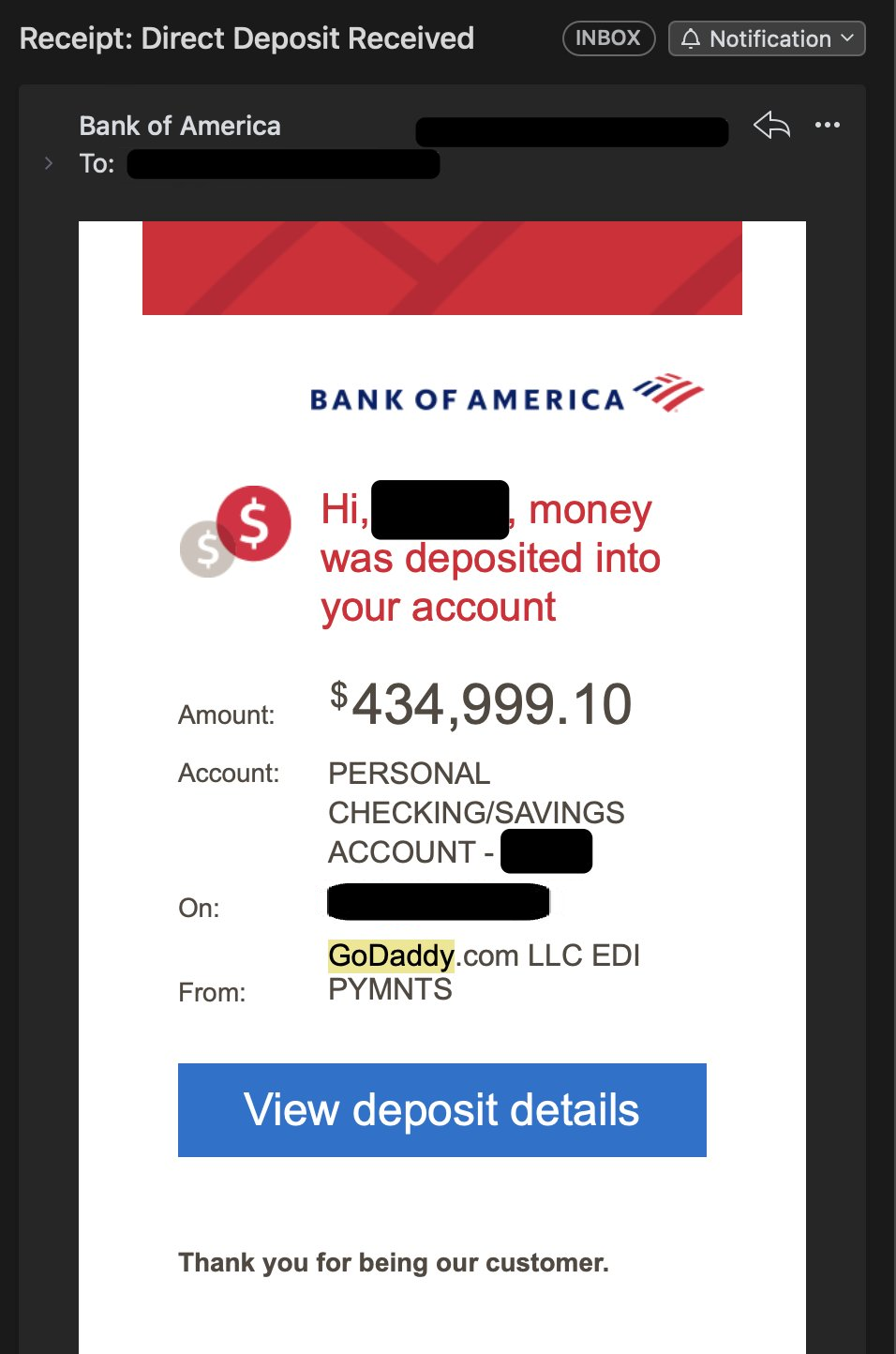Tap View deposit details button

(441, 1109)
